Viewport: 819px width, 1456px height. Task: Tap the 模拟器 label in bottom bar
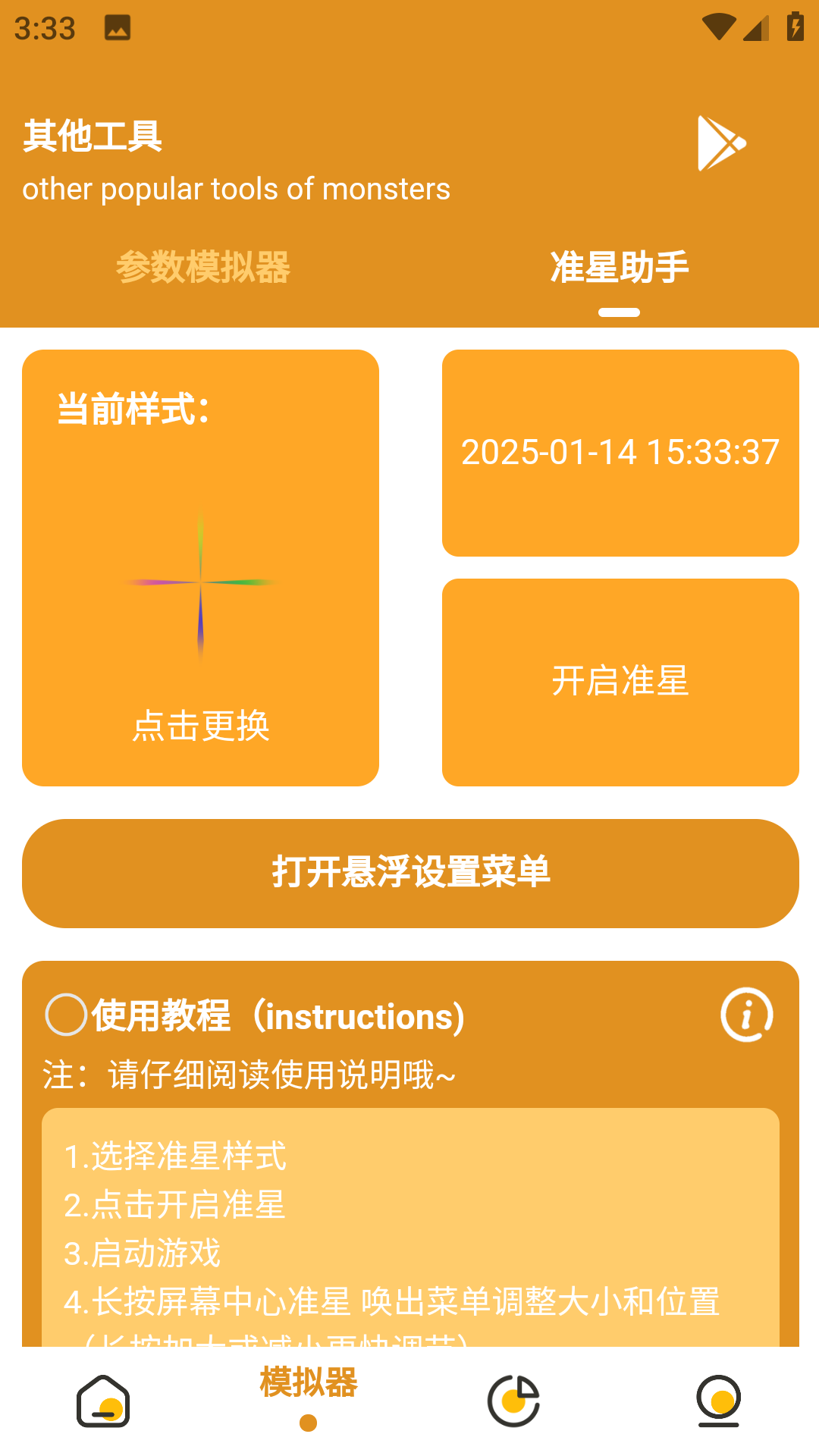[309, 1382]
